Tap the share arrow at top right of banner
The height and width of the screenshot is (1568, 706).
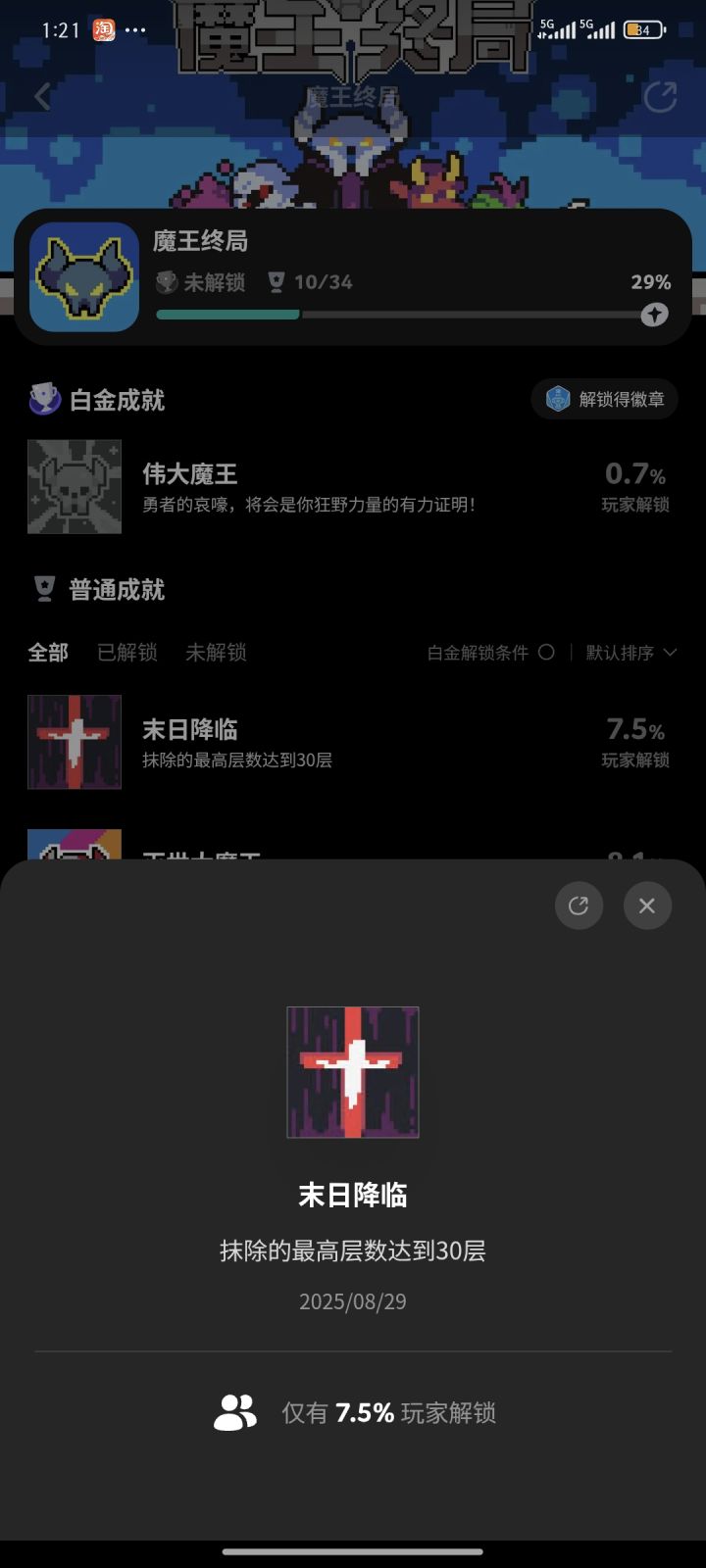point(662,97)
